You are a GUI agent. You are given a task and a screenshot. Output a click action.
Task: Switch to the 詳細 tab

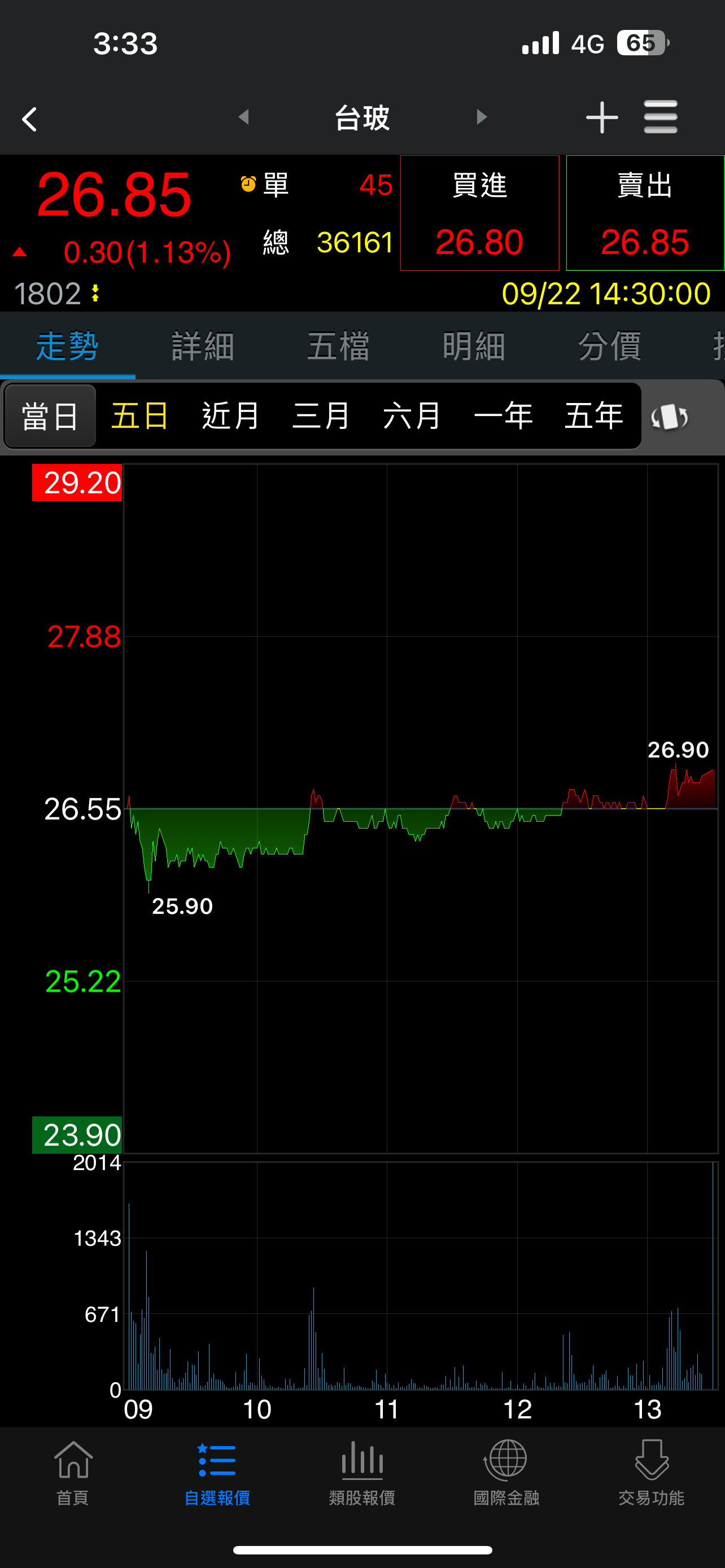203,347
